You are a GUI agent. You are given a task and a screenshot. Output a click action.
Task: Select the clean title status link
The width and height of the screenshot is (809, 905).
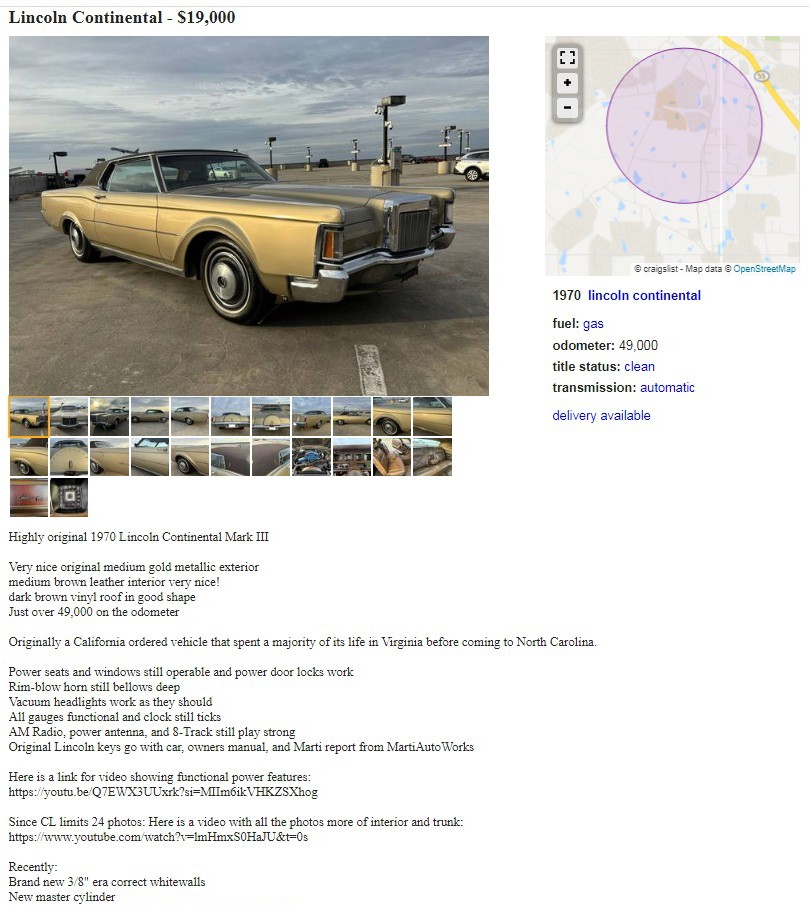639,366
